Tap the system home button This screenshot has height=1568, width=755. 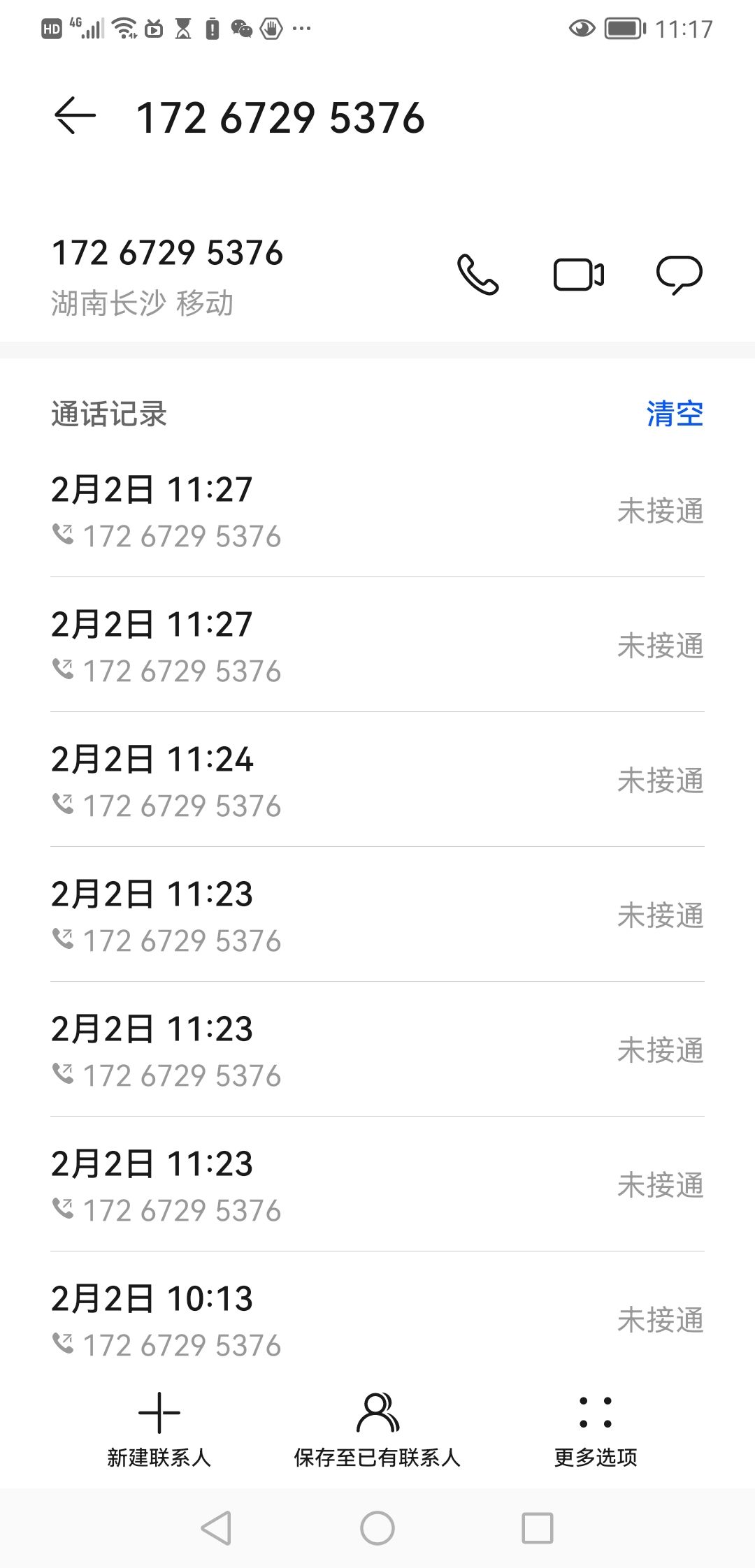point(377,1528)
